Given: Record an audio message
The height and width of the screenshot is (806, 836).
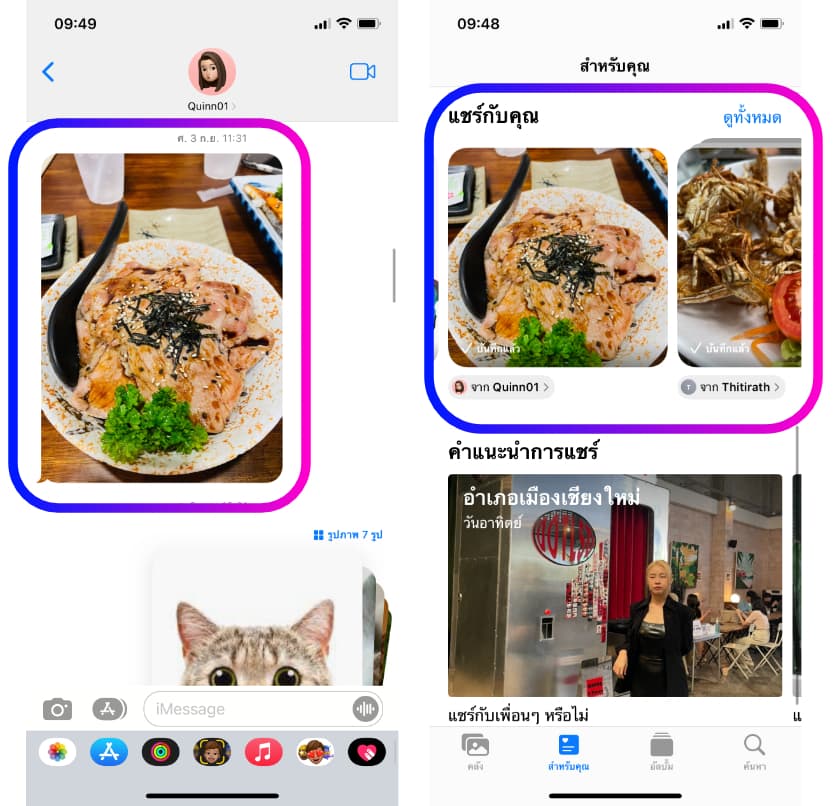Looking at the screenshot, I should pos(367,709).
